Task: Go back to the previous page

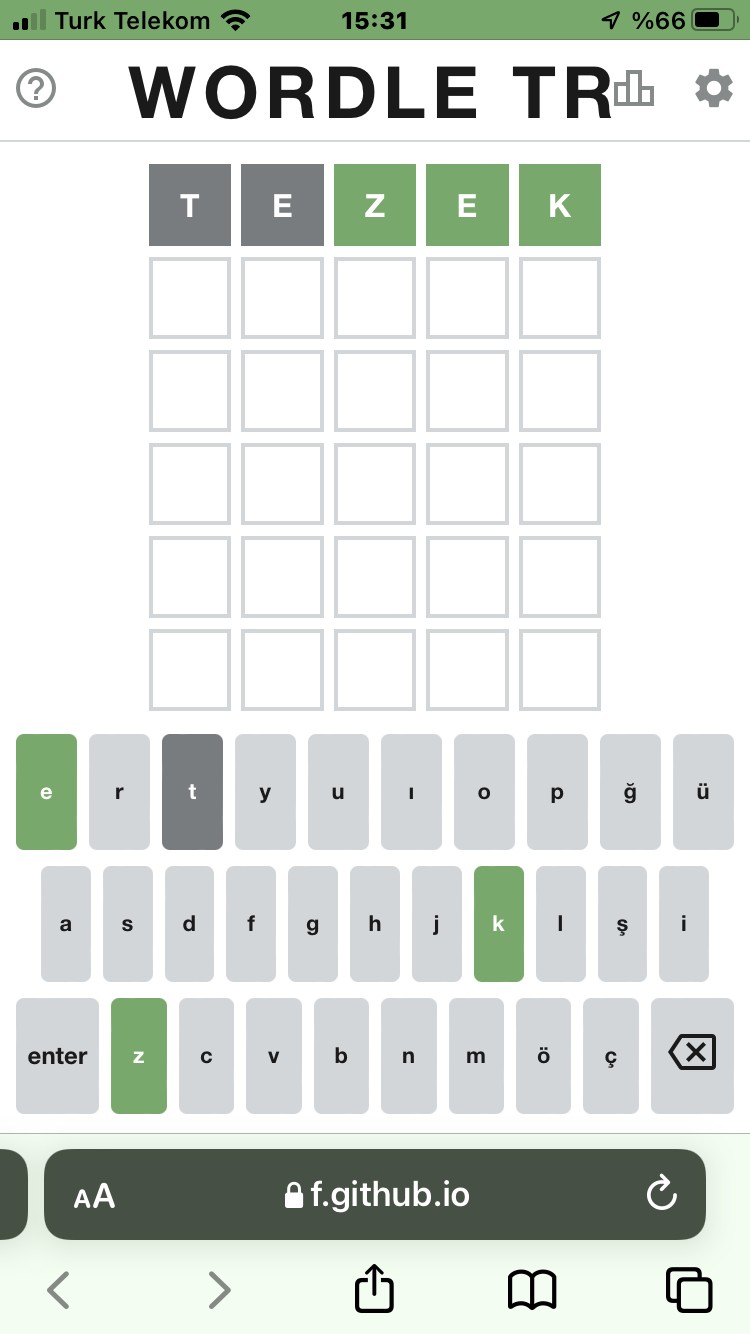Action: tap(59, 1290)
